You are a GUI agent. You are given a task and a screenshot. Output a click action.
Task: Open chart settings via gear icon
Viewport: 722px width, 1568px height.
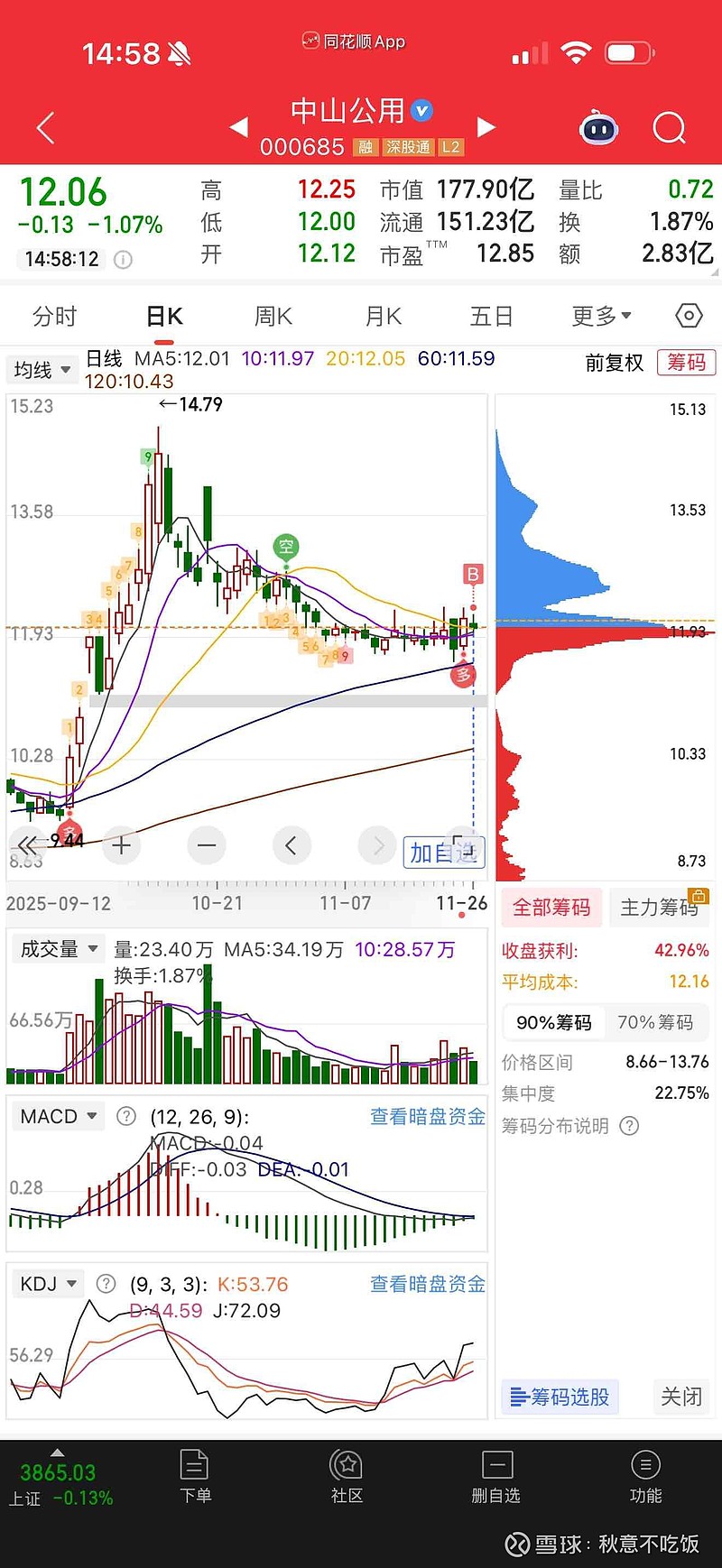688,316
